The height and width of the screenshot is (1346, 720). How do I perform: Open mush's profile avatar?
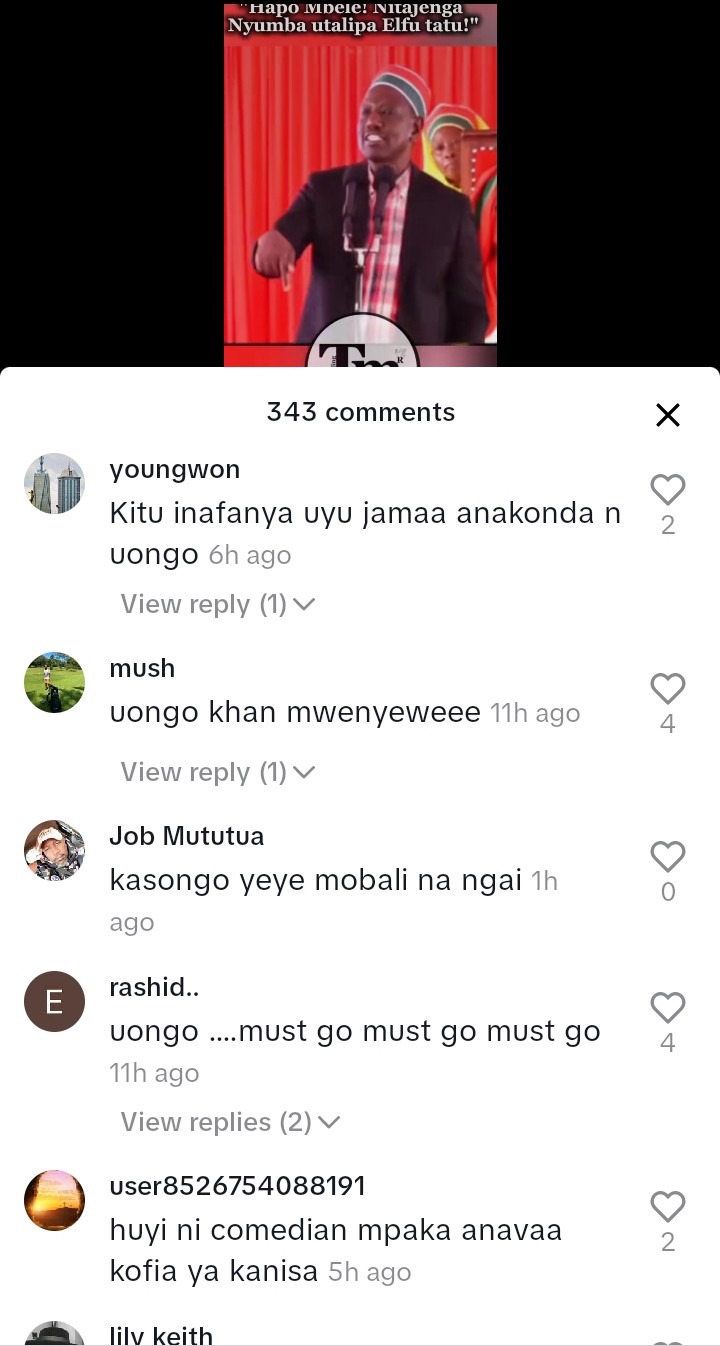pyautogui.click(x=54, y=682)
